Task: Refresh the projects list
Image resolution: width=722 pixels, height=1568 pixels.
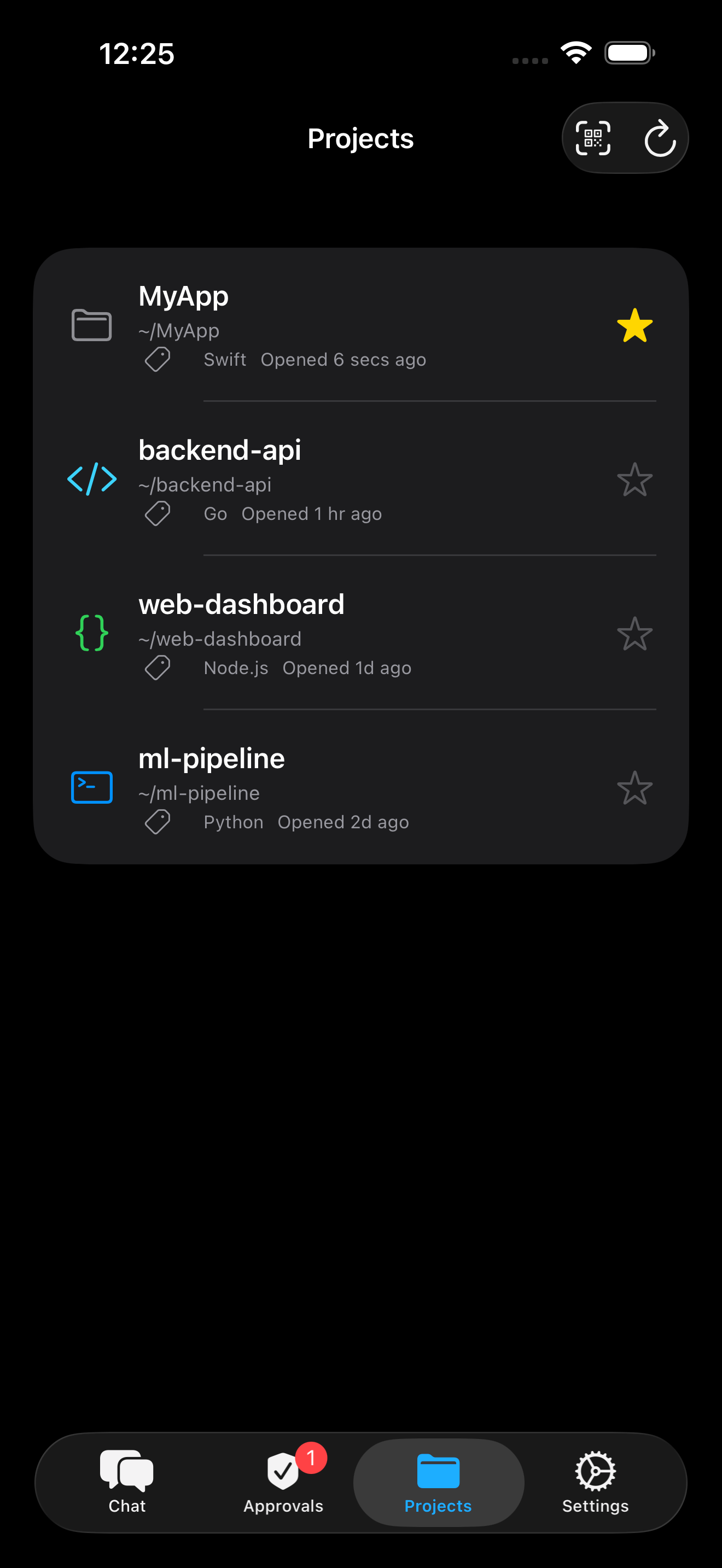Action: 659,138
